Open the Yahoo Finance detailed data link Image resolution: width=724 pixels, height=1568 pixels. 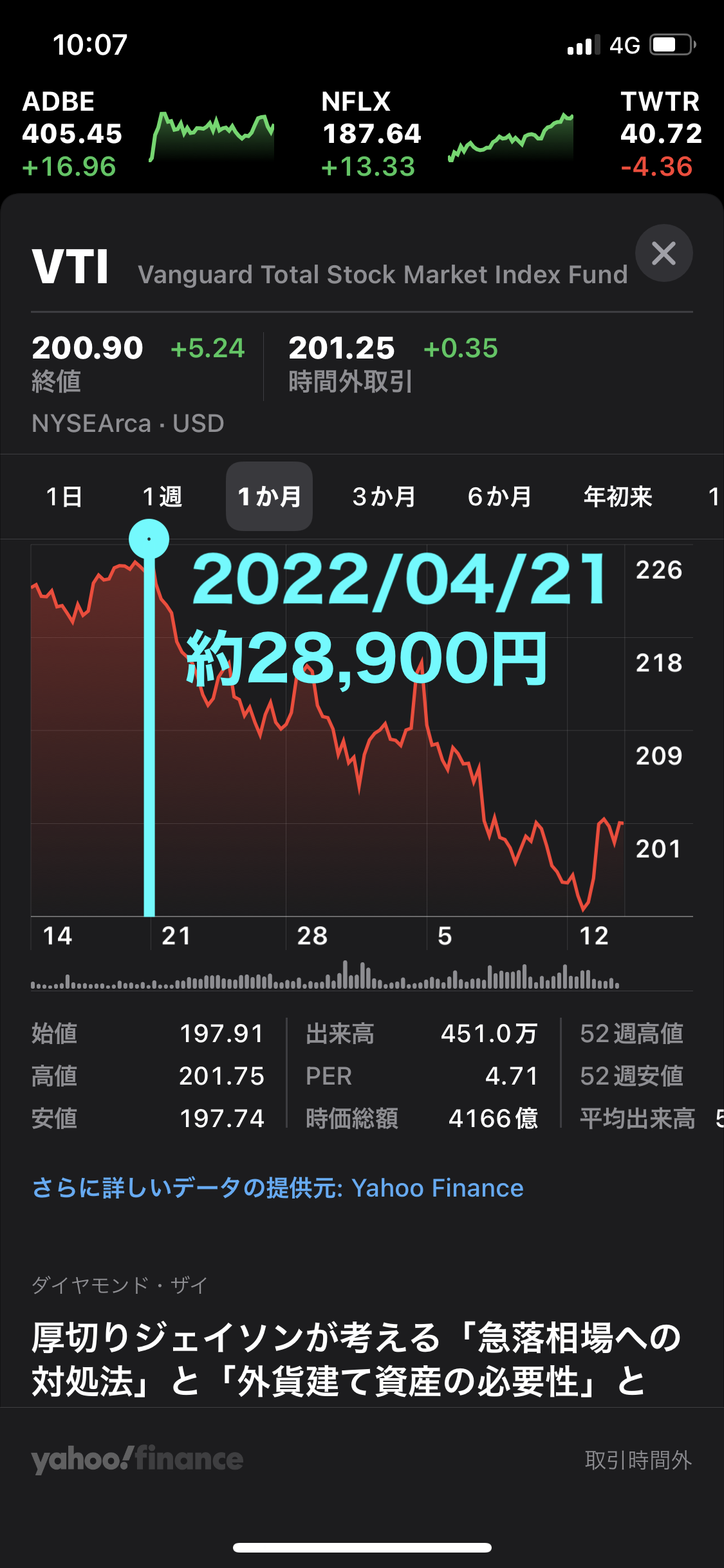click(277, 1188)
